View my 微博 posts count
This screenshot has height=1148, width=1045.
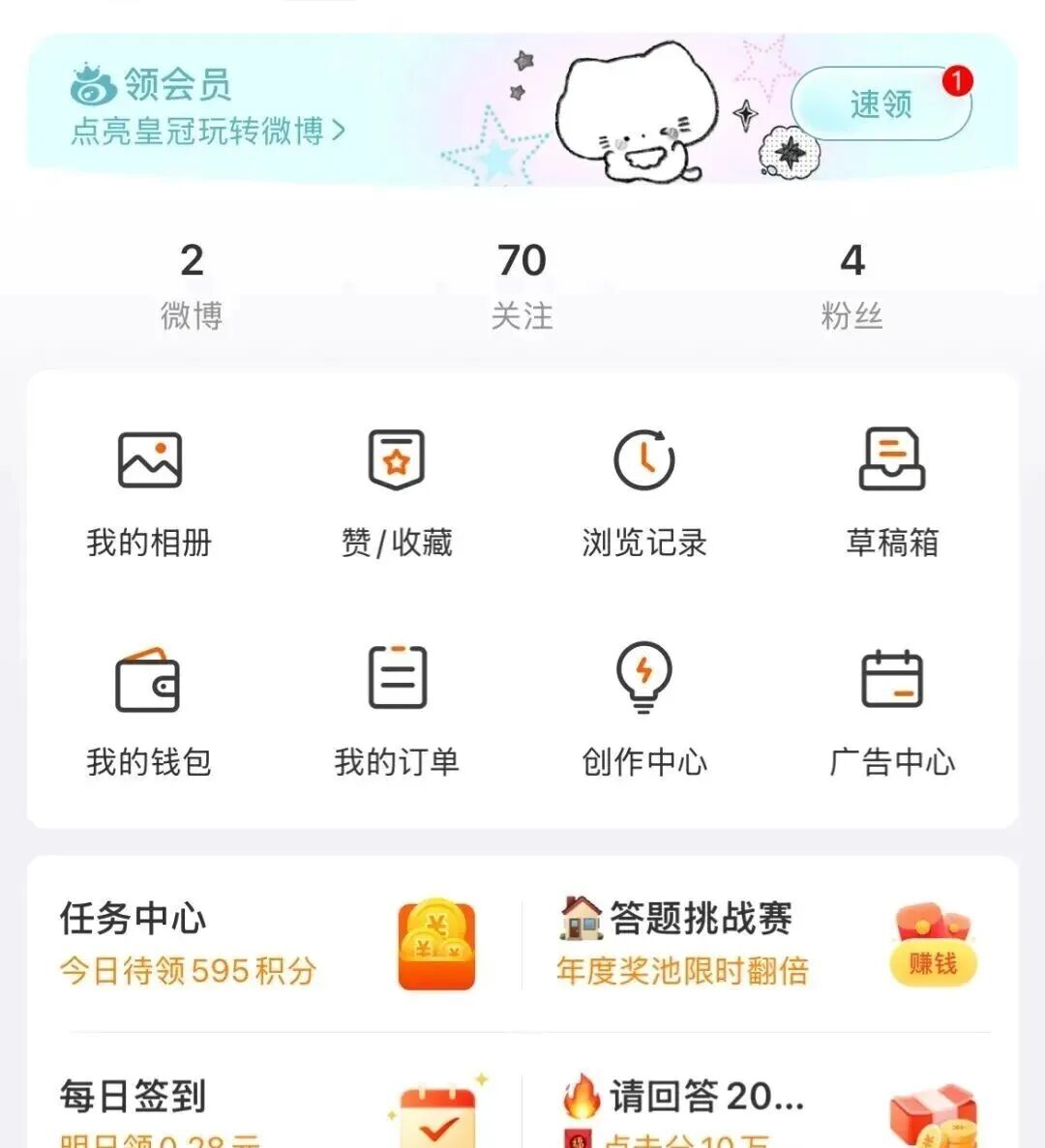point(192,283)
